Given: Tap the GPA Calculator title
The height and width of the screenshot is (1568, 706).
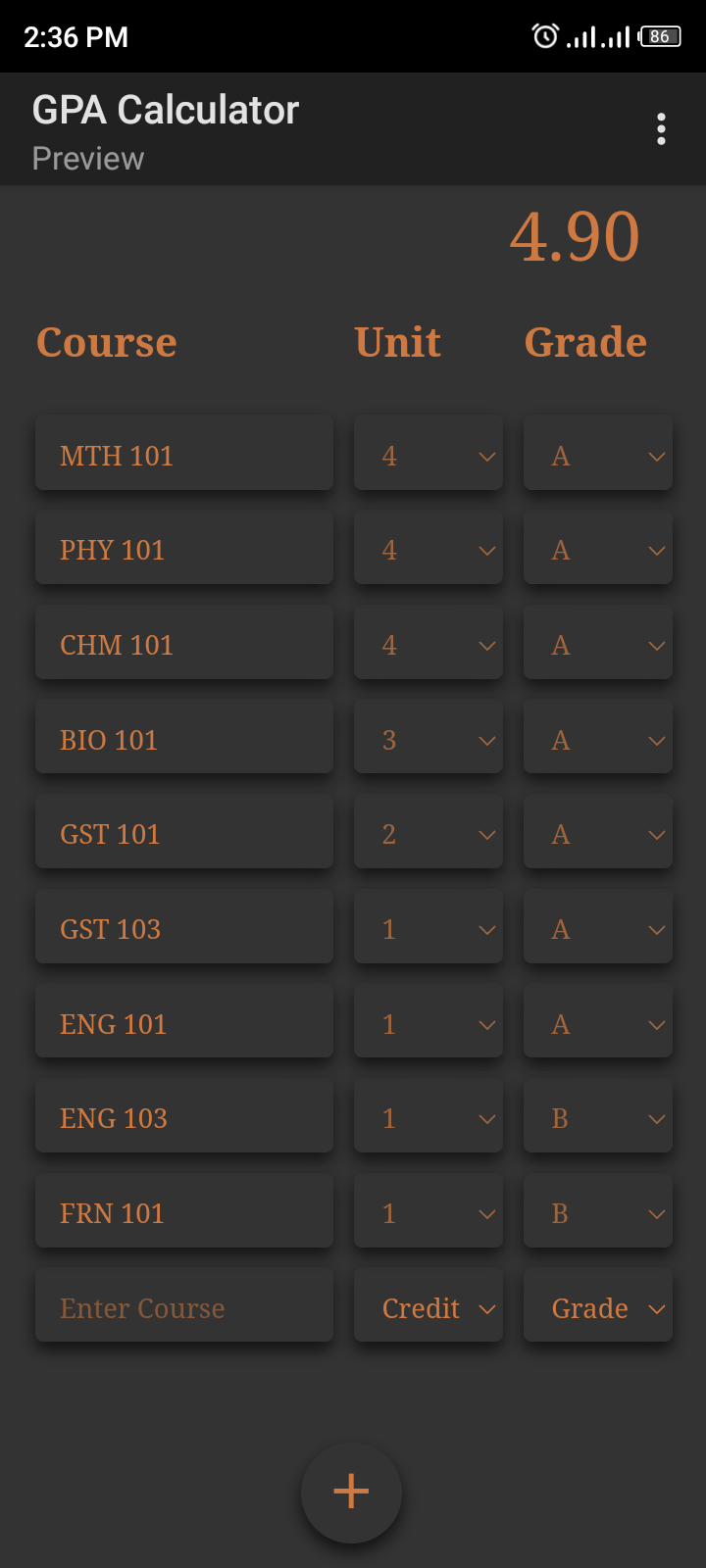Looking at the screenshot, I should [x=166, y=110].
